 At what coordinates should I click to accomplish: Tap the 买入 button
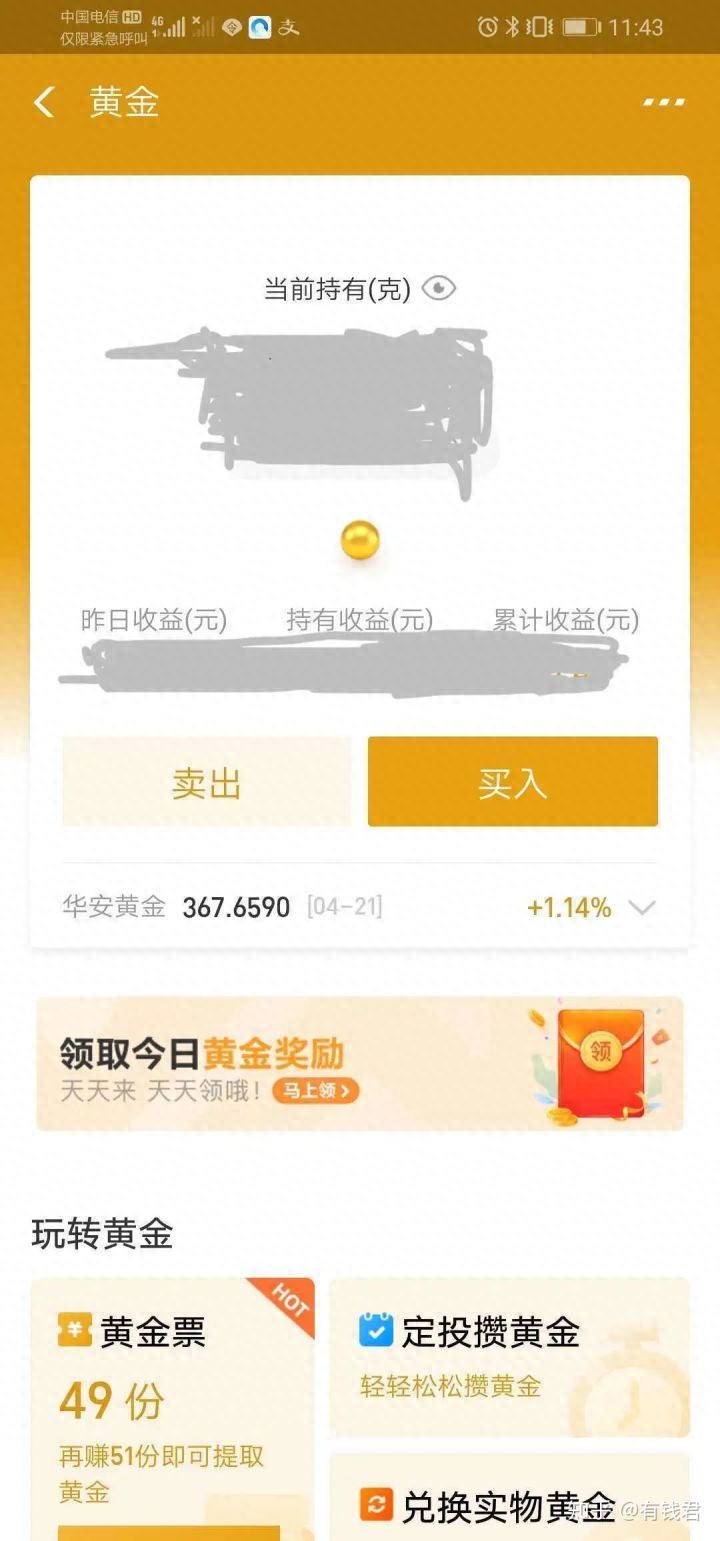[512, 783]
